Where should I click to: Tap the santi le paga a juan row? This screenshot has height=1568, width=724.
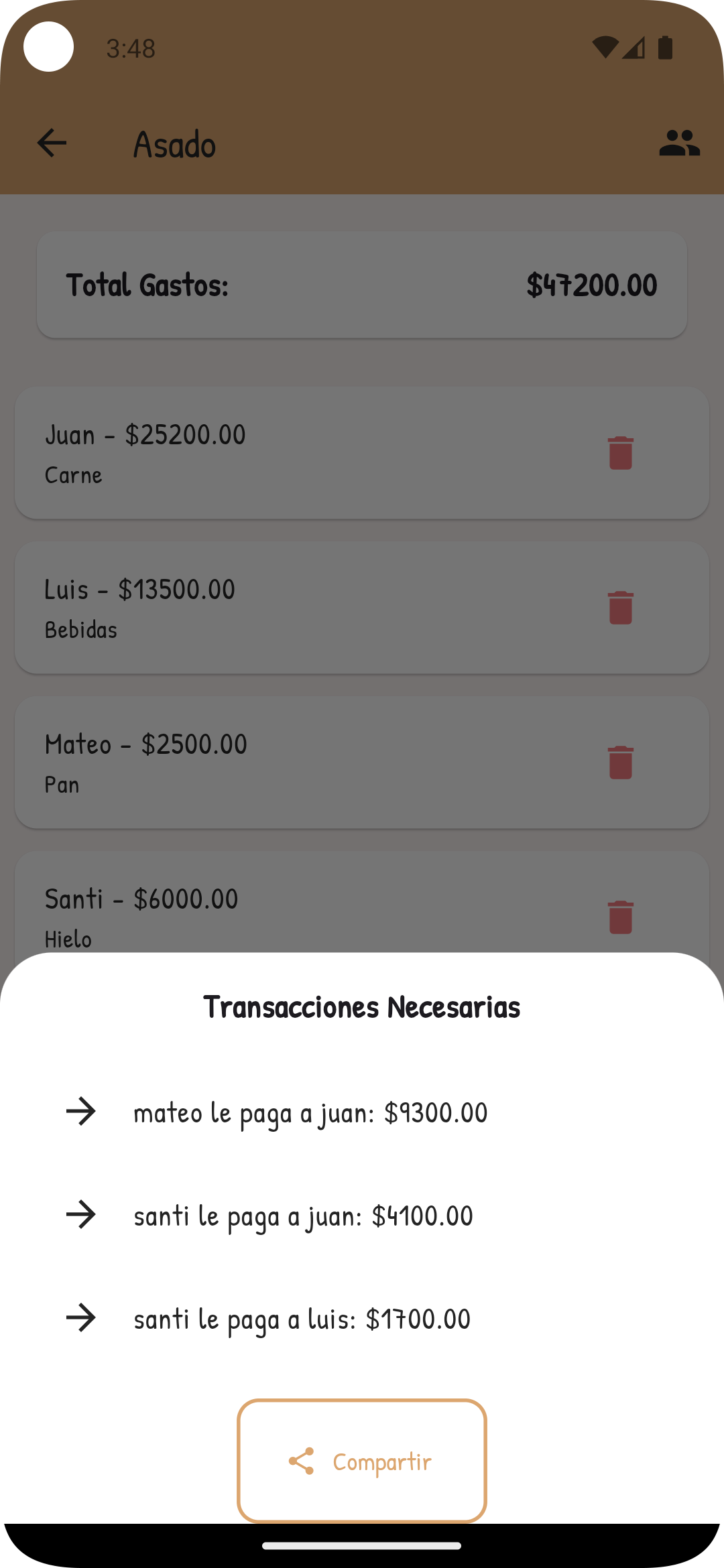[303, 1215]
